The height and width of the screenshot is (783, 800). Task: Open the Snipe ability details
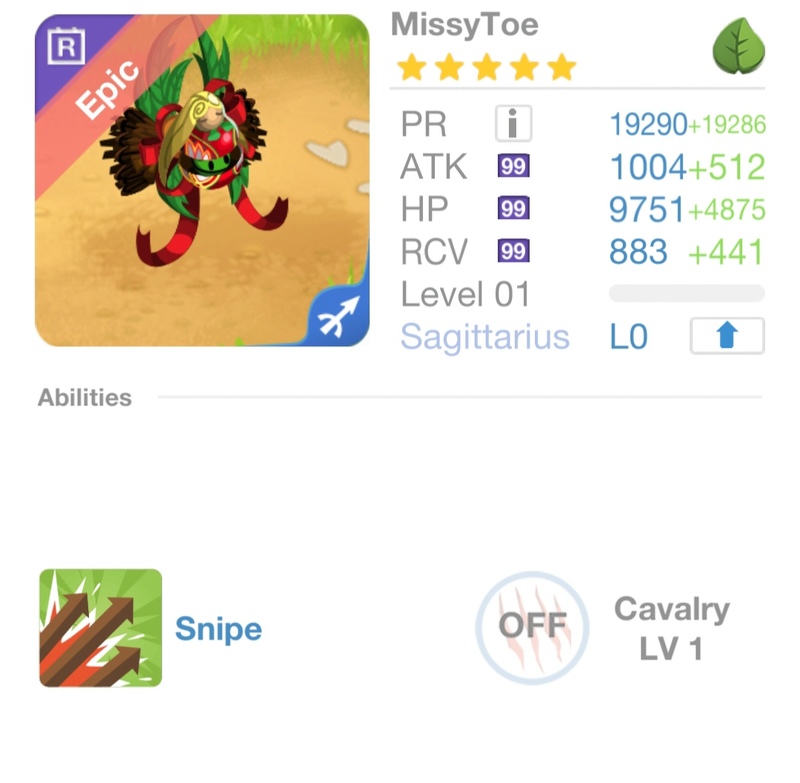click(101, 628)
